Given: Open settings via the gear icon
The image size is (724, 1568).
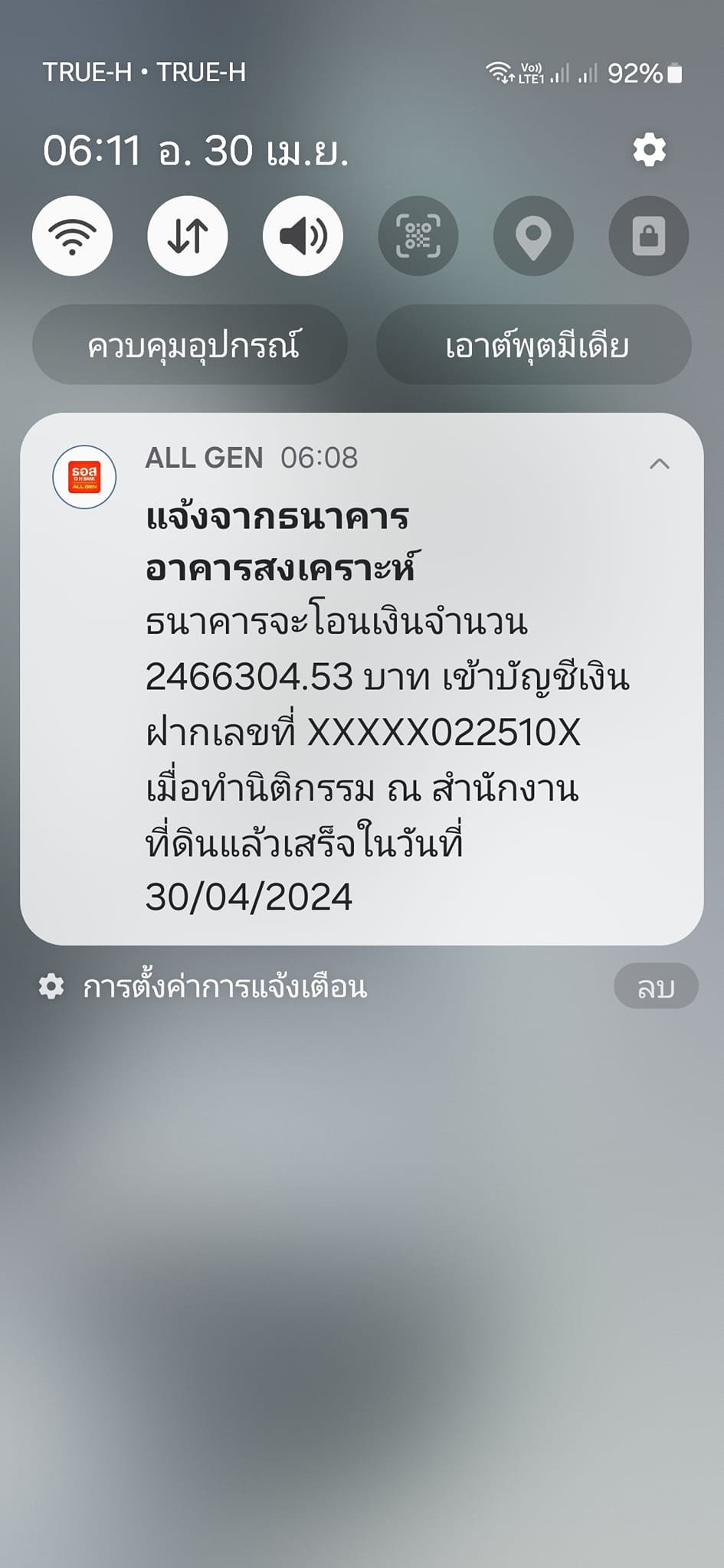Looking at the screenshot, I should pyautogui.click(x=649, y=149).
